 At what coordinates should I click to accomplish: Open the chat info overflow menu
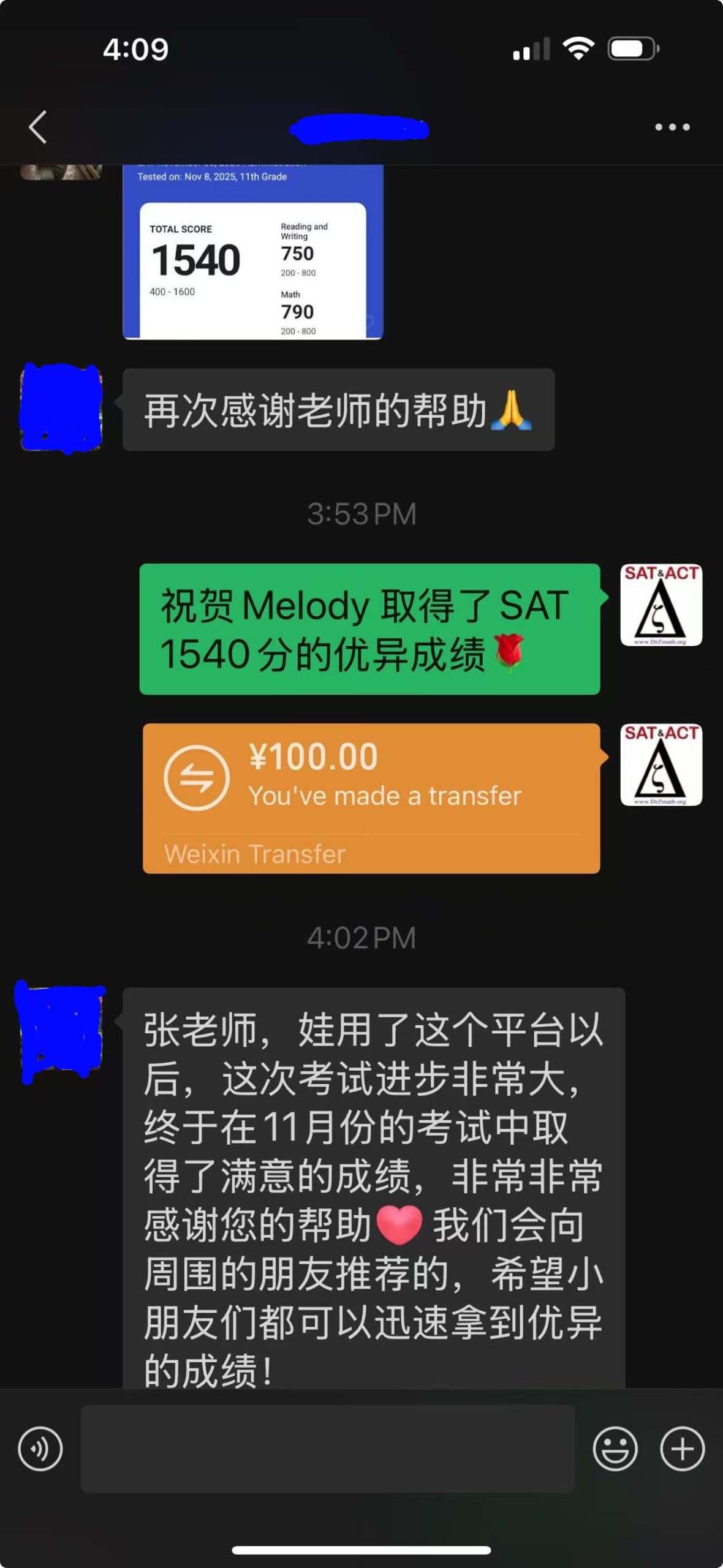click(x=672, y=127)
